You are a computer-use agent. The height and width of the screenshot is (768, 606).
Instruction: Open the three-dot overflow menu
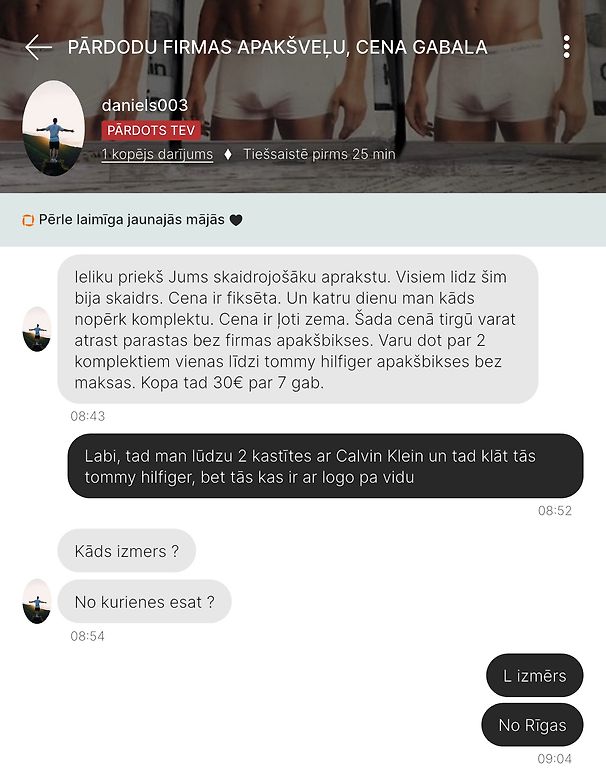coord(566,47)
